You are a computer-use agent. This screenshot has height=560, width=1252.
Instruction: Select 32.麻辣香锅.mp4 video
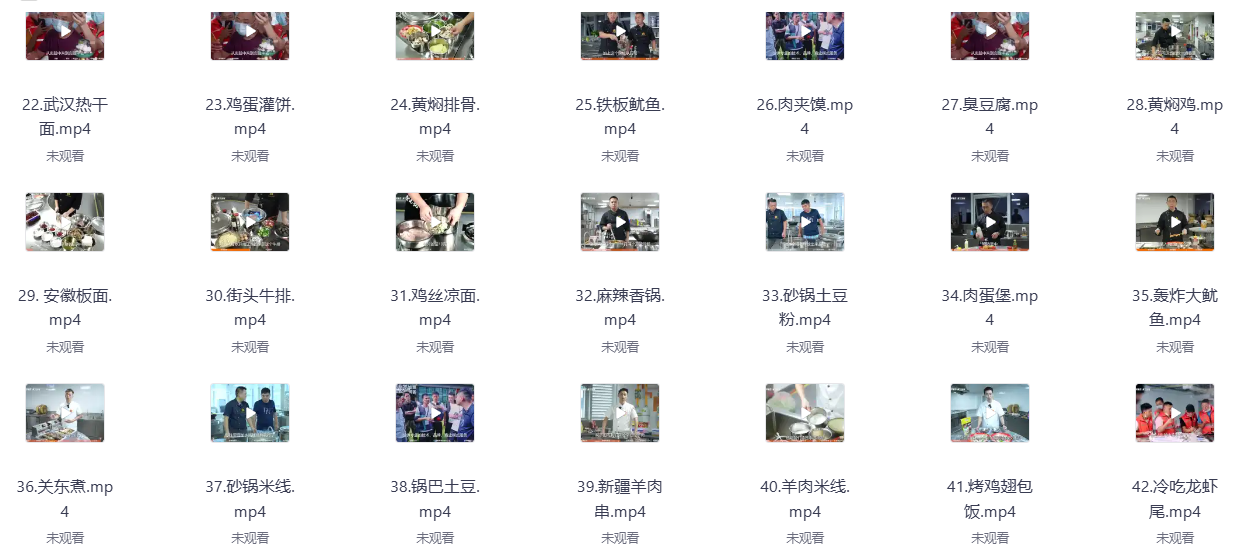[620, 222]
